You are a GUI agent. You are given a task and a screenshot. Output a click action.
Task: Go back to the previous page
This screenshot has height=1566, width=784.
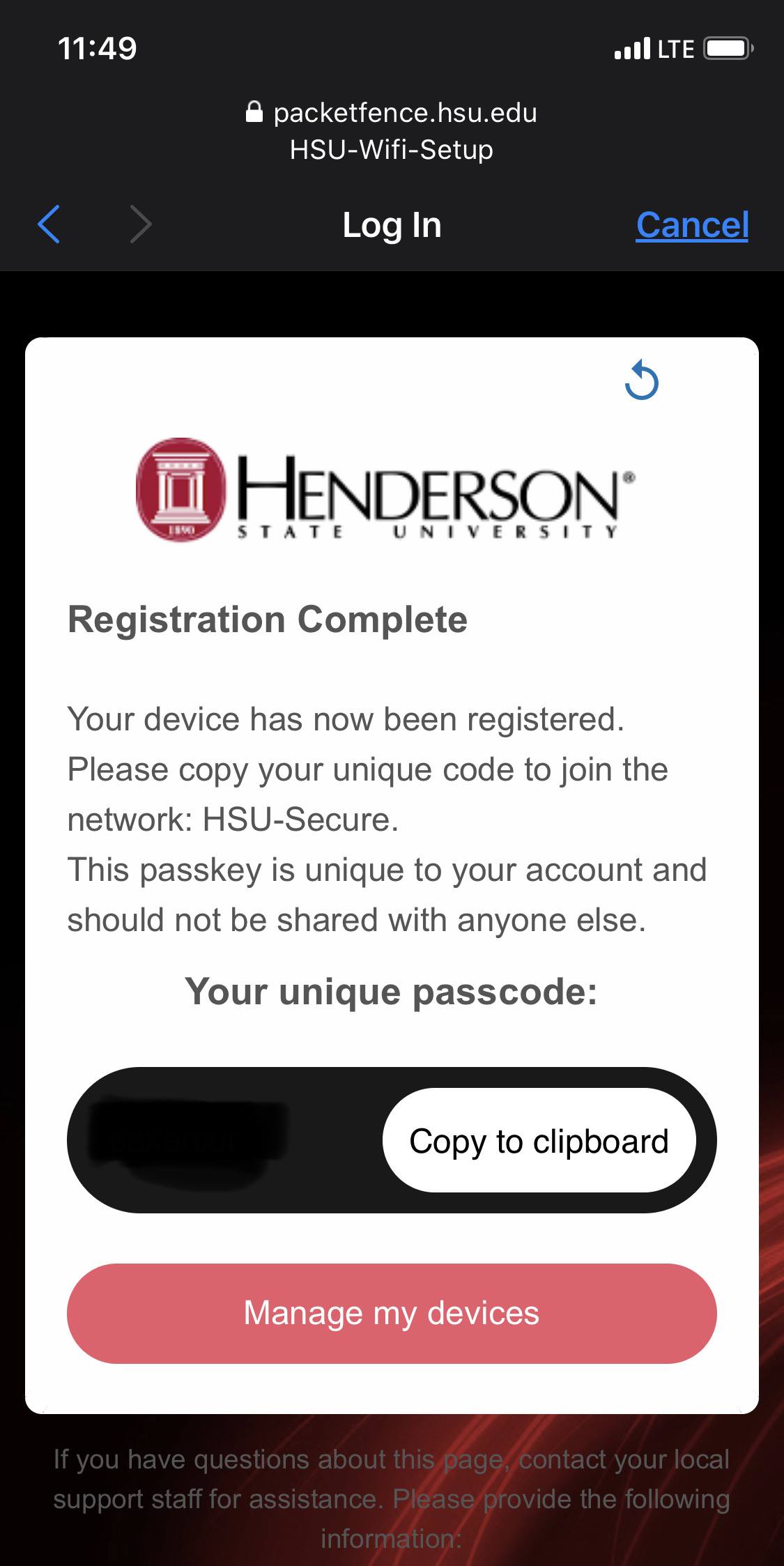click(49, 224)
